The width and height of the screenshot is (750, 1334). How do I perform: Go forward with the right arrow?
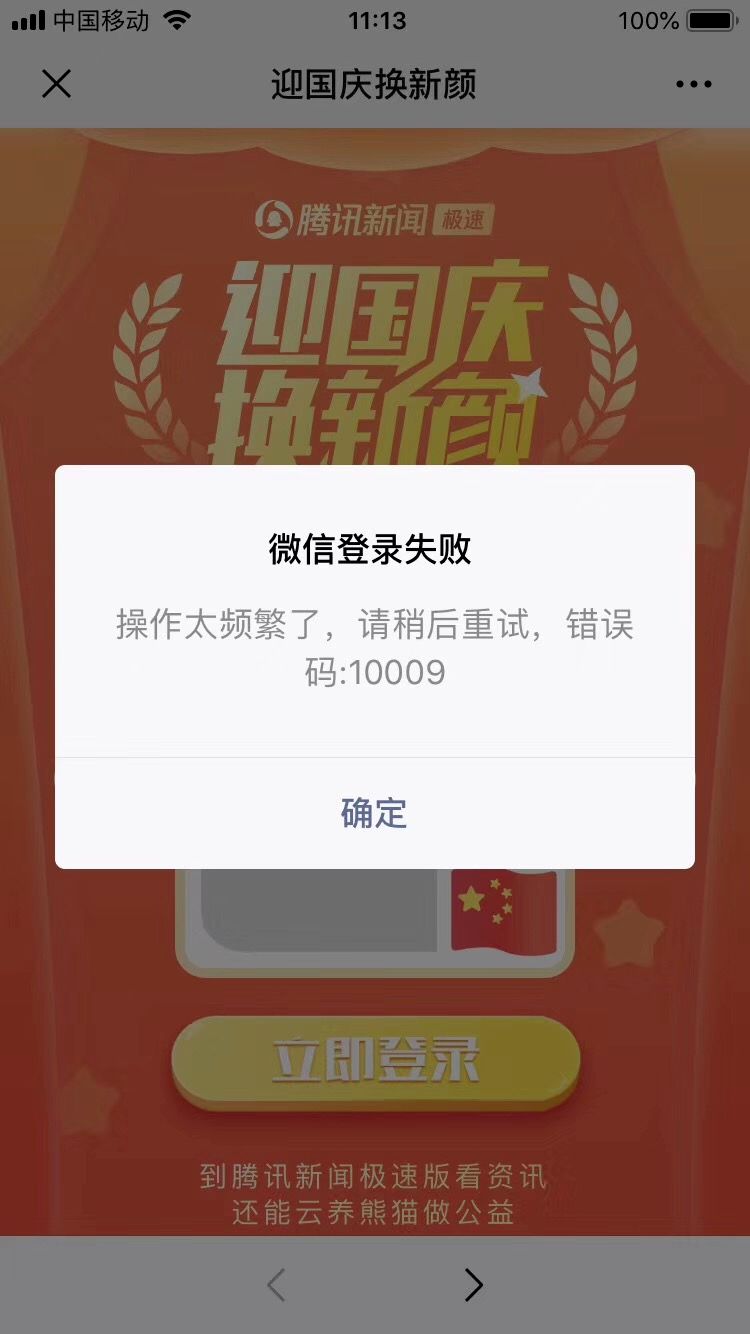[x=473, y=1285]
